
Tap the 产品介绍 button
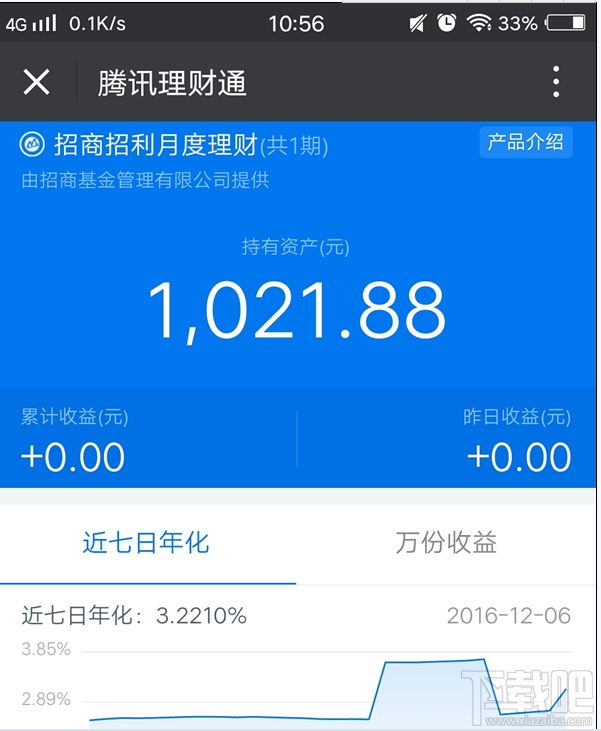click(x=525, y=142)
